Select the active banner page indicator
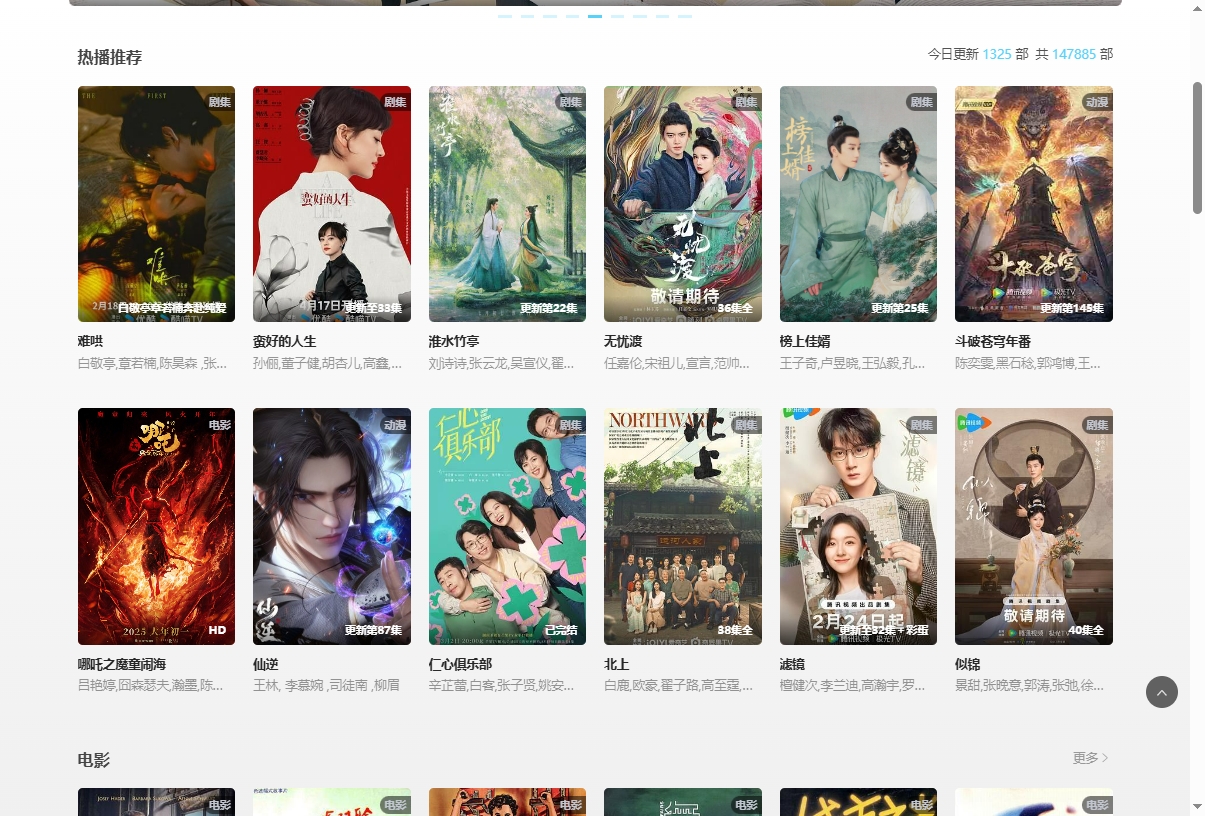This screenshot has height=816, width=1205. click(x=595, y=17)
